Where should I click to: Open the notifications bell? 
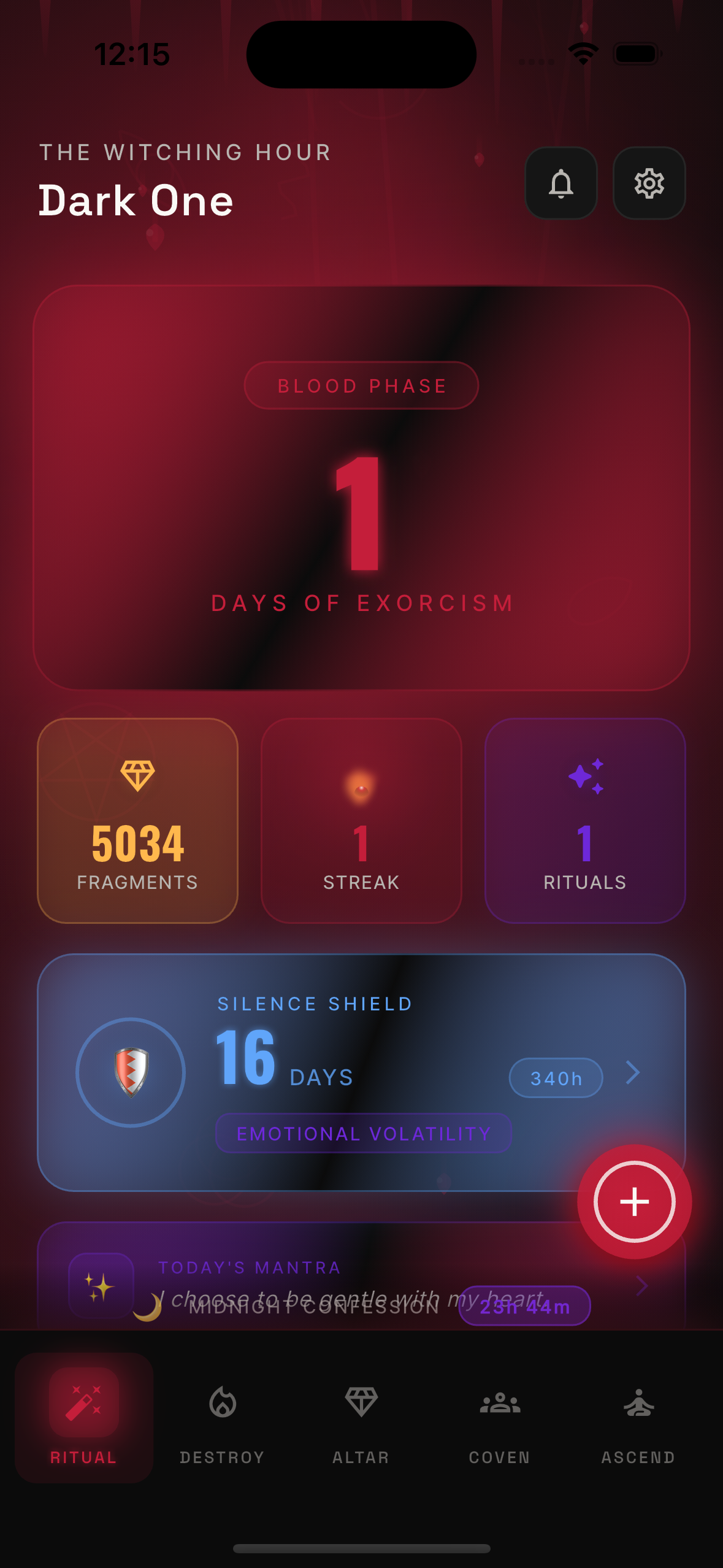(560, 183)
